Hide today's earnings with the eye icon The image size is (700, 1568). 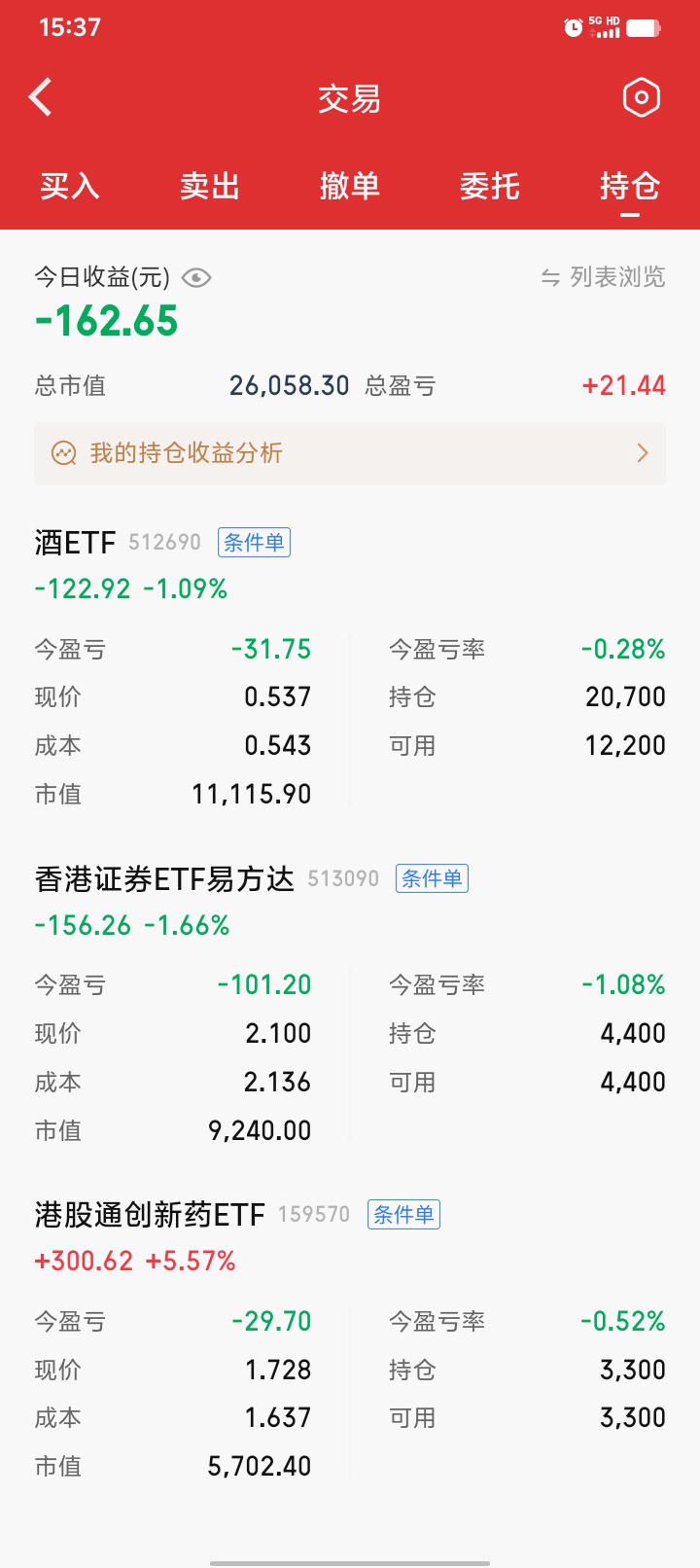point(196,278)
